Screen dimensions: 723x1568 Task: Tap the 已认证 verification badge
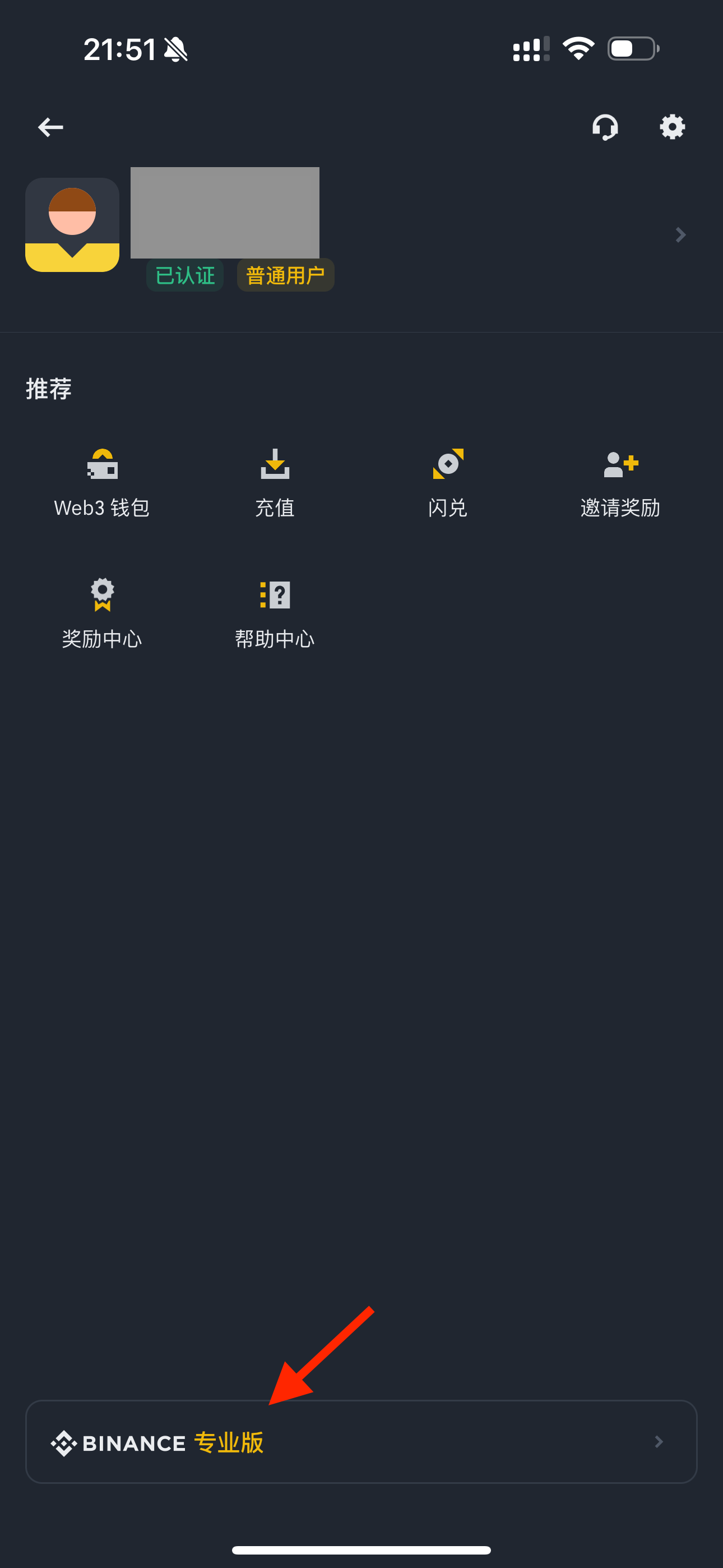coord(185,276)
